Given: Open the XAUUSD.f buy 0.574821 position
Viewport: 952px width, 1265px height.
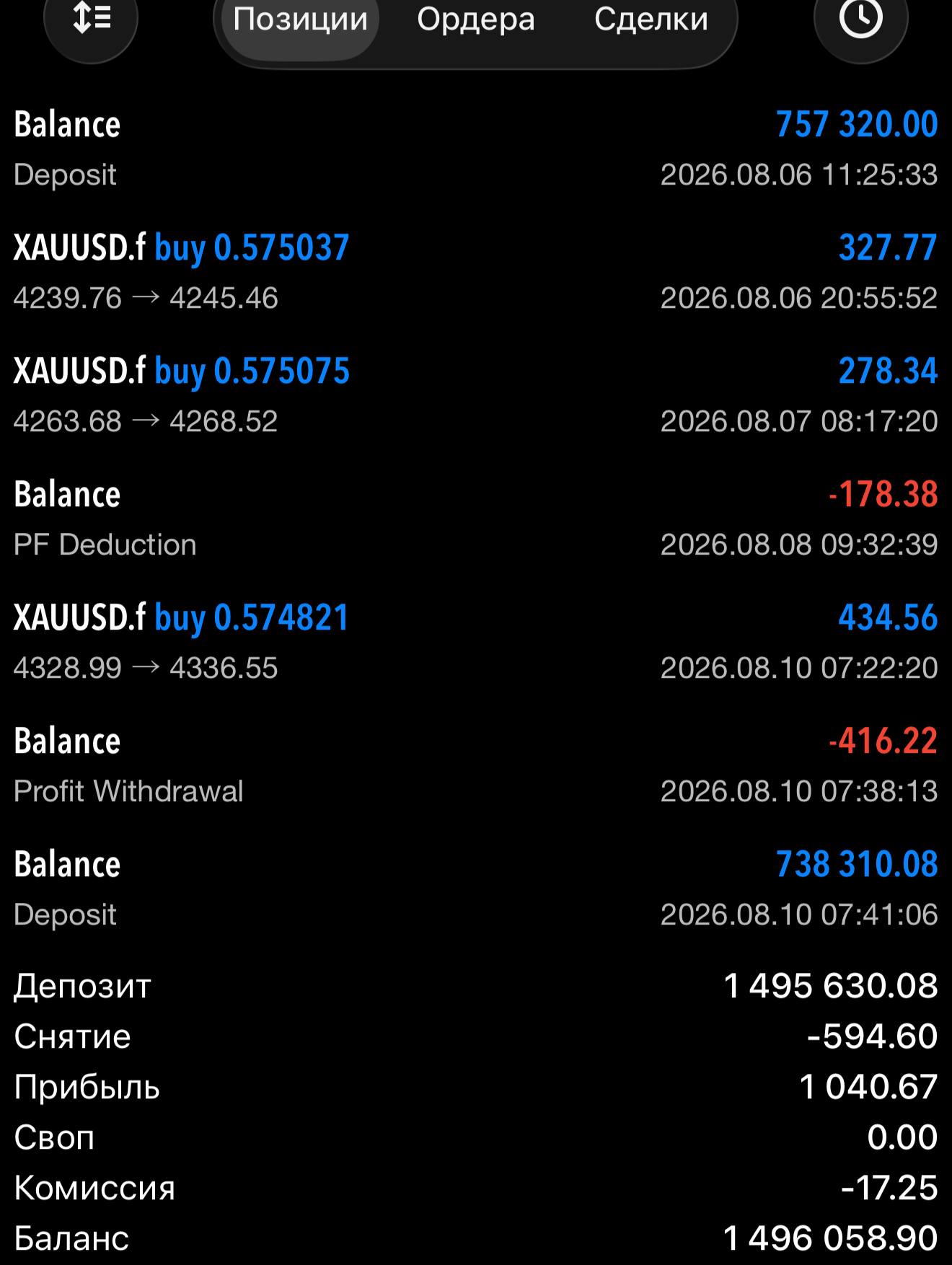Looking at the screenshot, I should [476, 643].
